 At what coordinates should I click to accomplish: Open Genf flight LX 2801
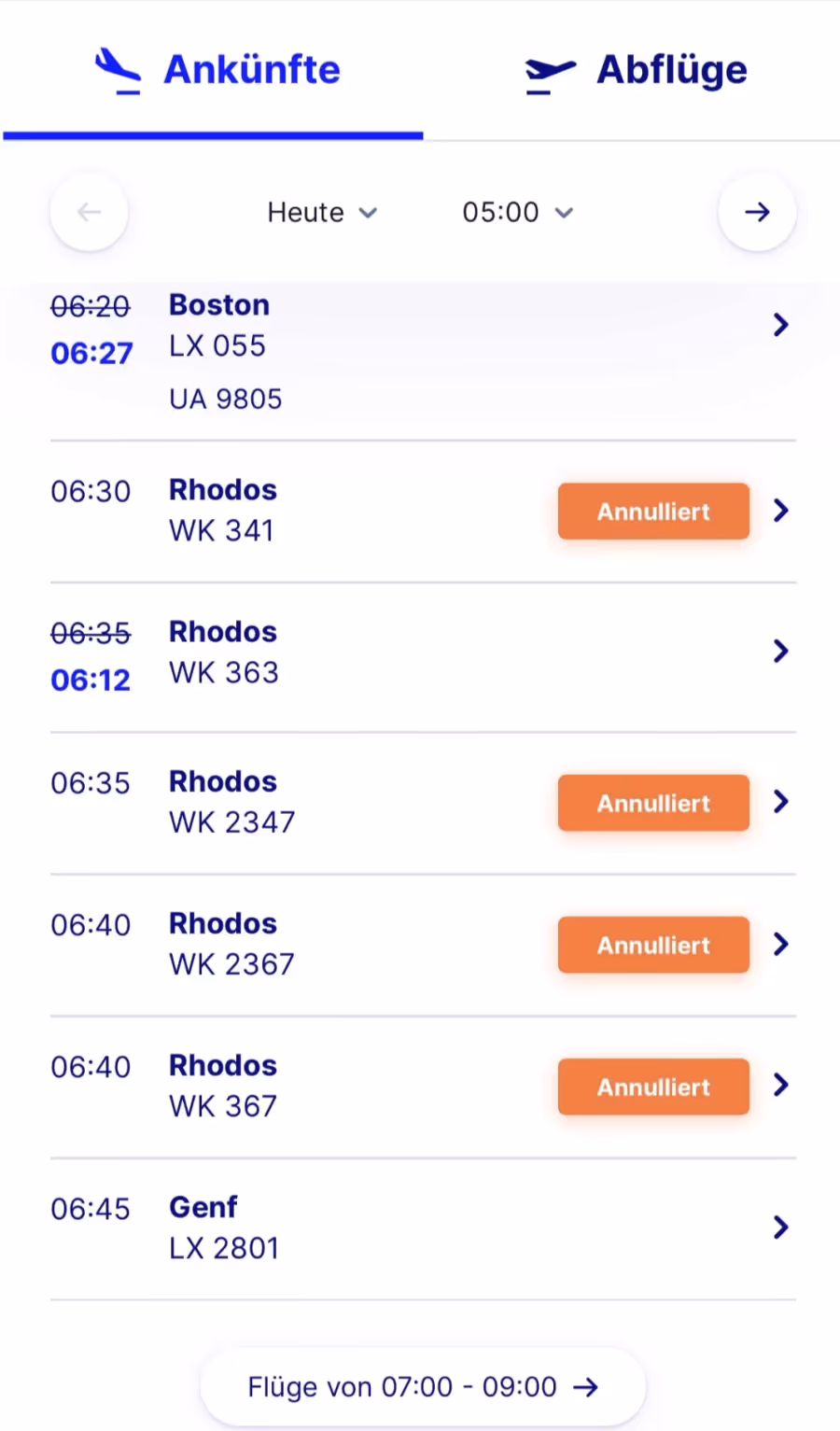[423, 1228]
